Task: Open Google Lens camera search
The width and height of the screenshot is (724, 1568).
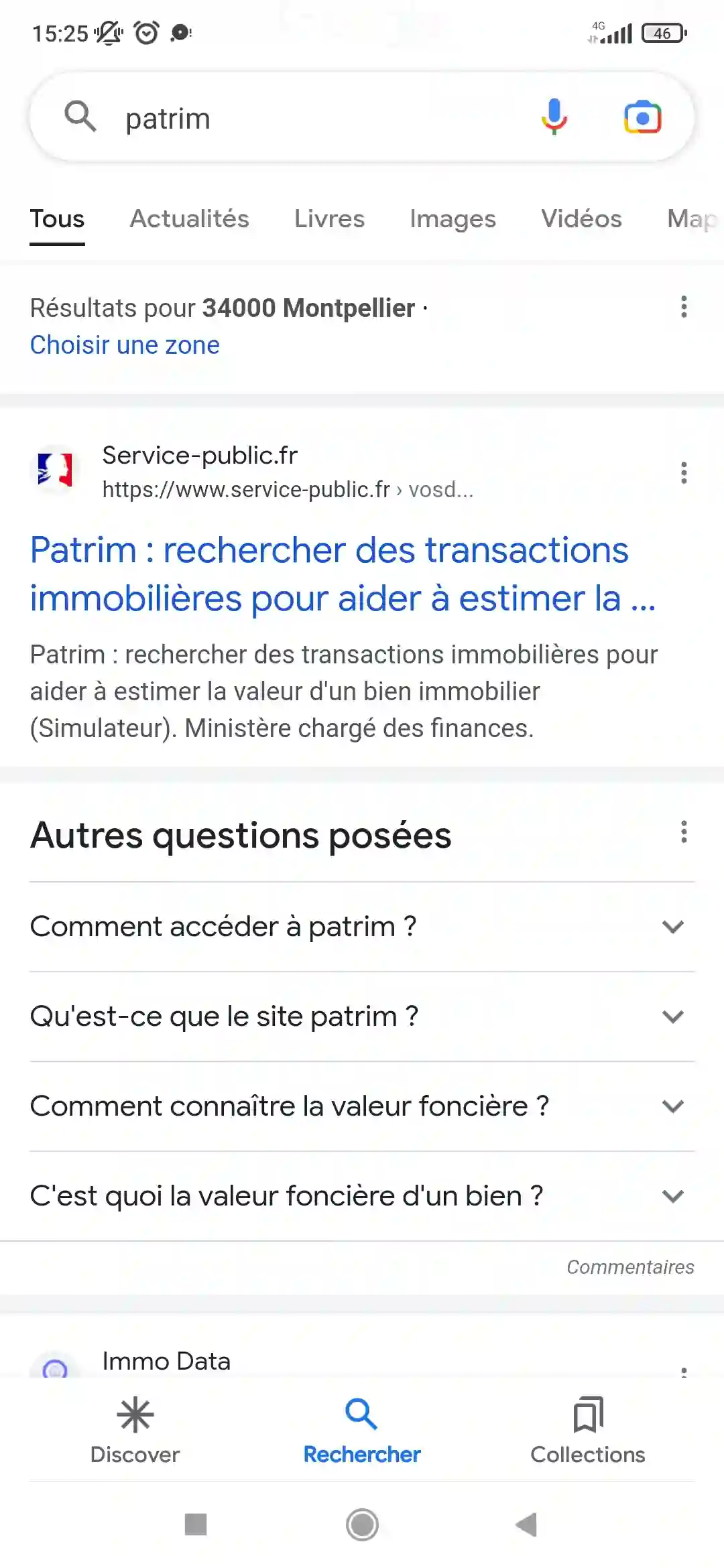Action: [641, 118]
